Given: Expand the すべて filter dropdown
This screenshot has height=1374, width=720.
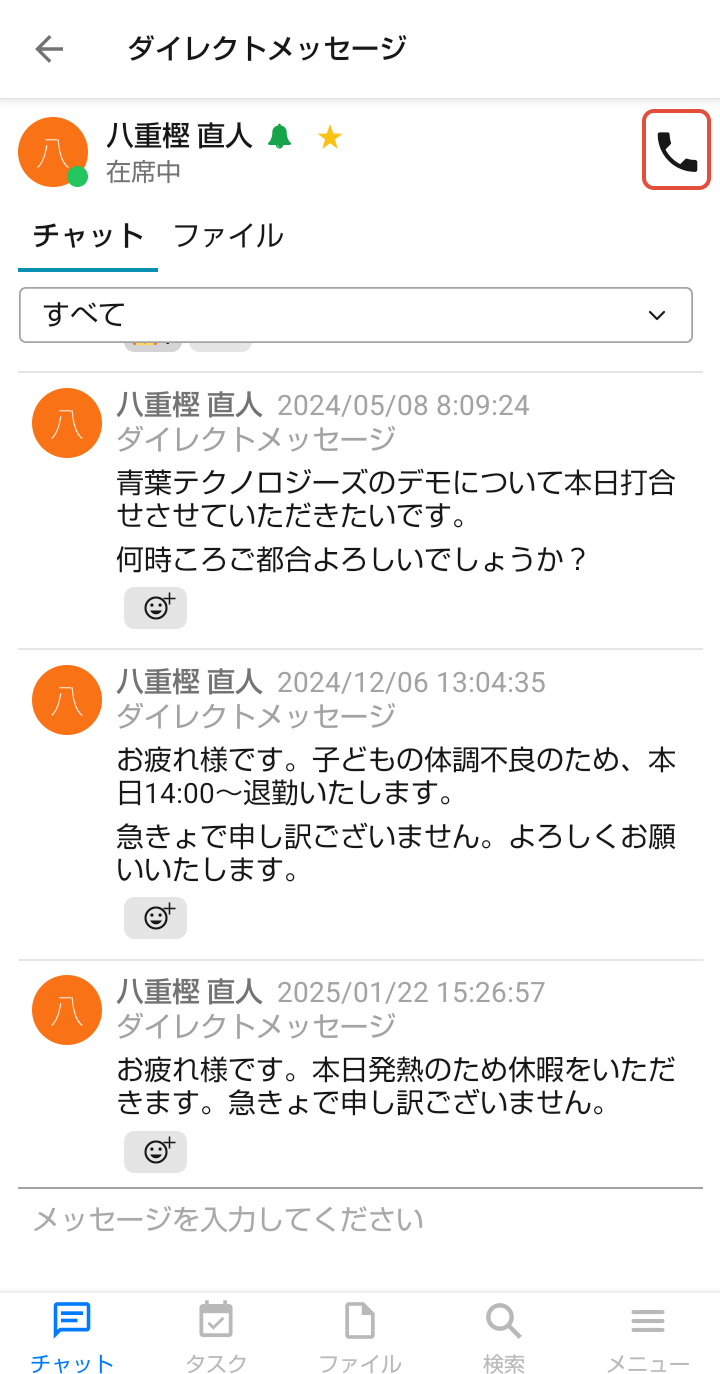Looking at the screenshot, I should (x=356, y=315).
